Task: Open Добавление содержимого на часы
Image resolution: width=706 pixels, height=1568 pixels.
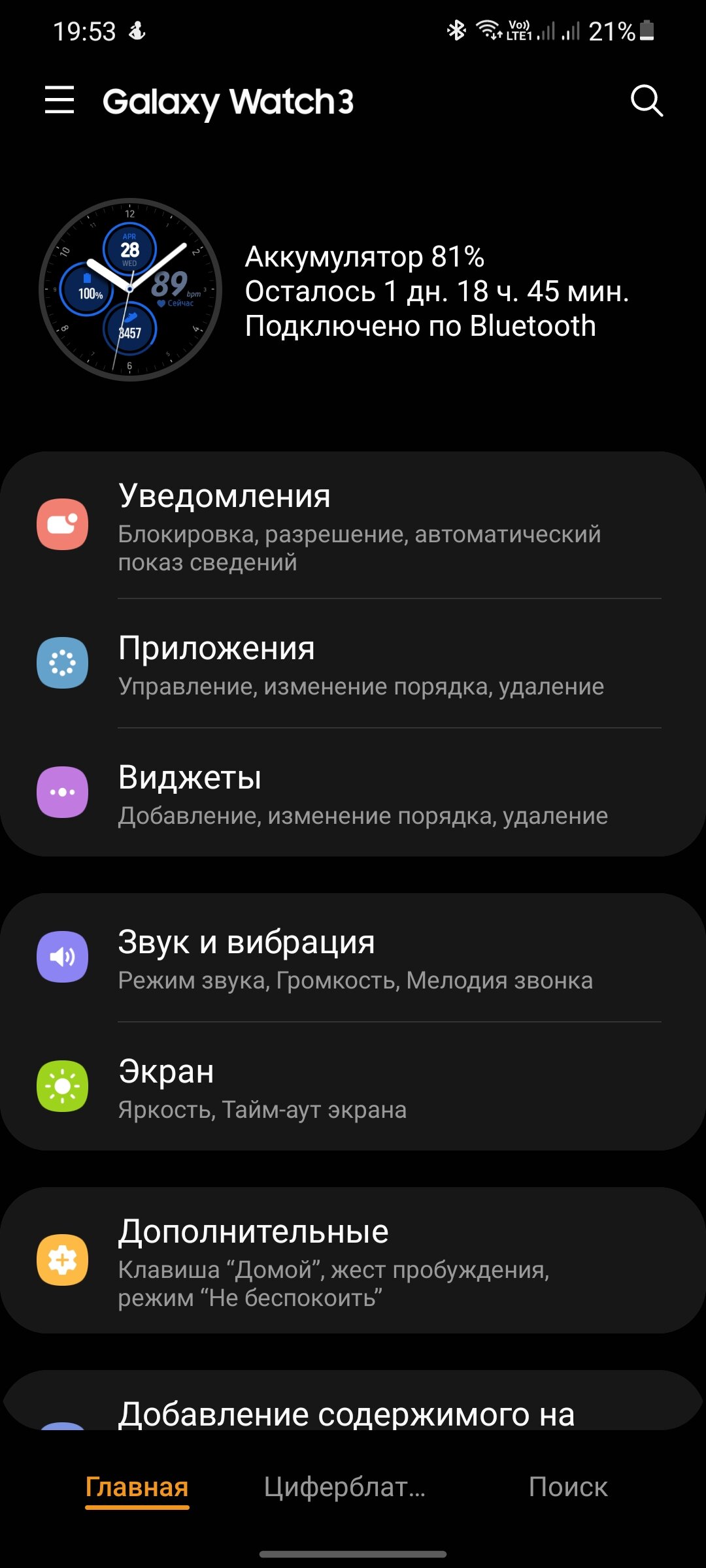Action: click(x=353, y=1401)
